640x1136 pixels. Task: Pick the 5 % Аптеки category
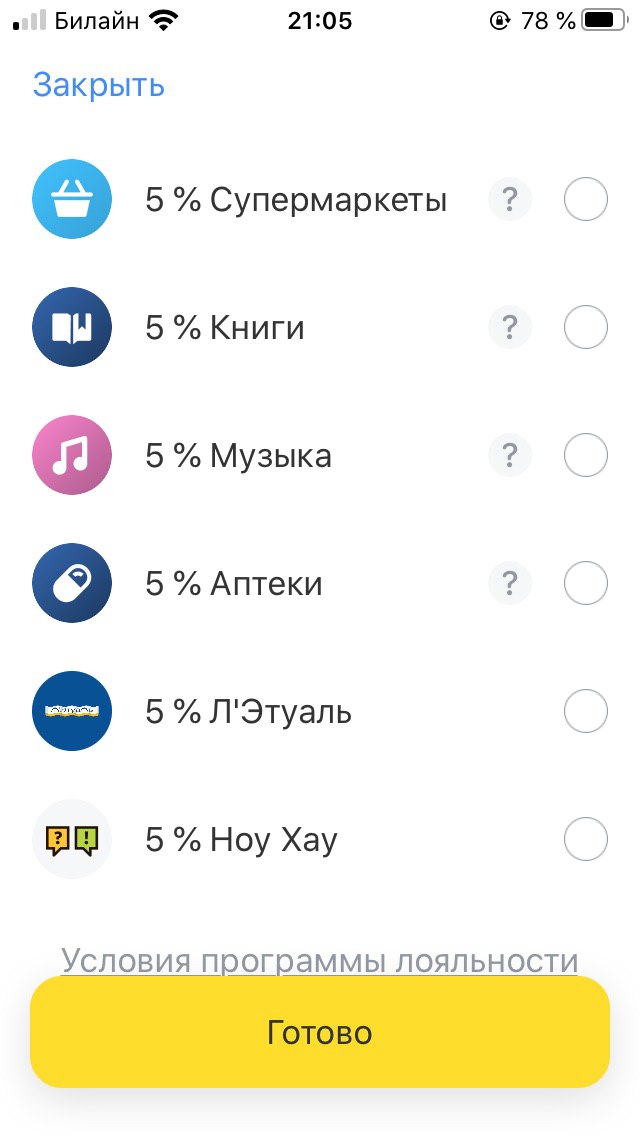click(x=586, y=582)
